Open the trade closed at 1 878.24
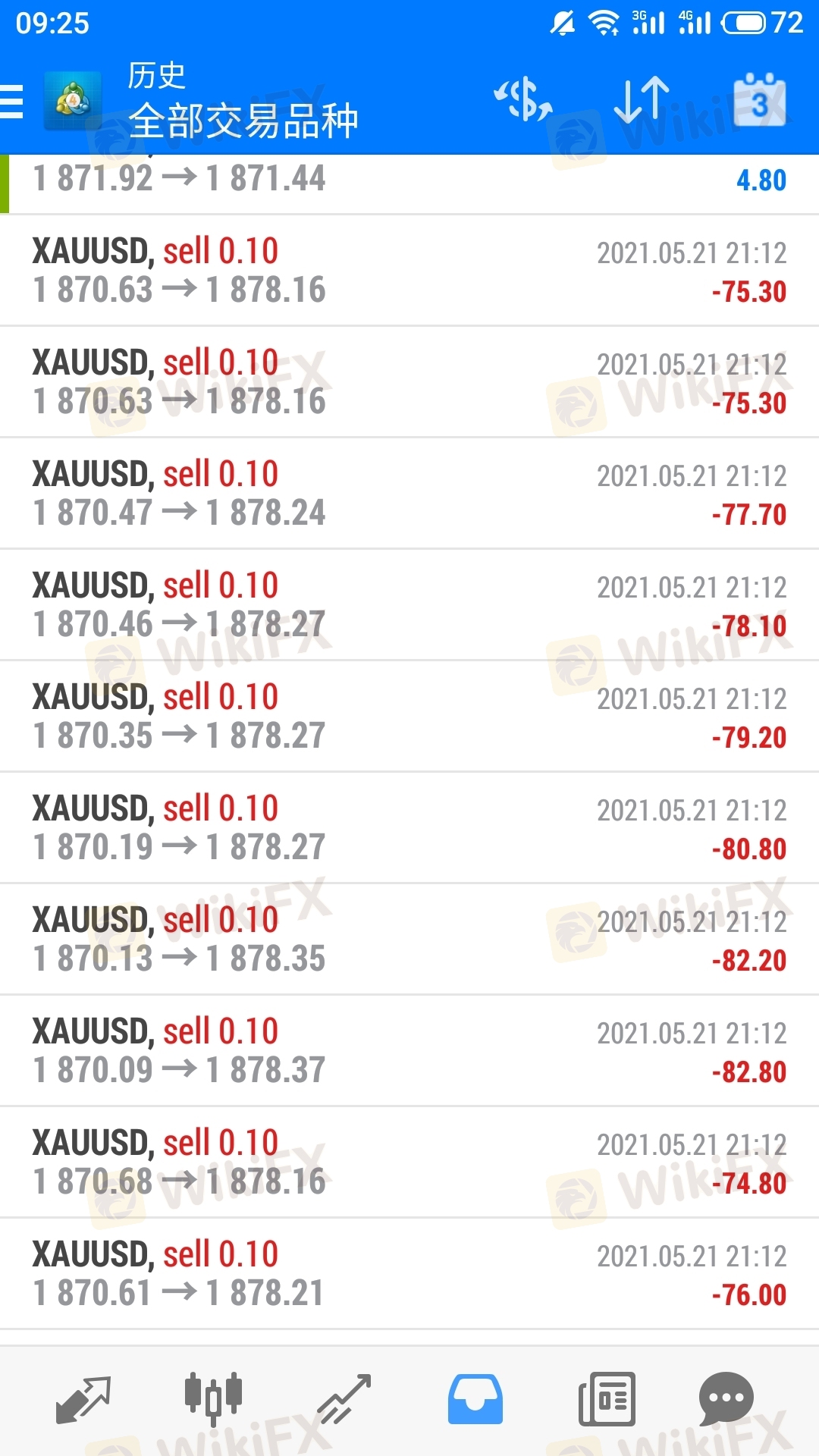This screenshot has width=819, height=1456. pyautogui.click(x=409, y=494)
